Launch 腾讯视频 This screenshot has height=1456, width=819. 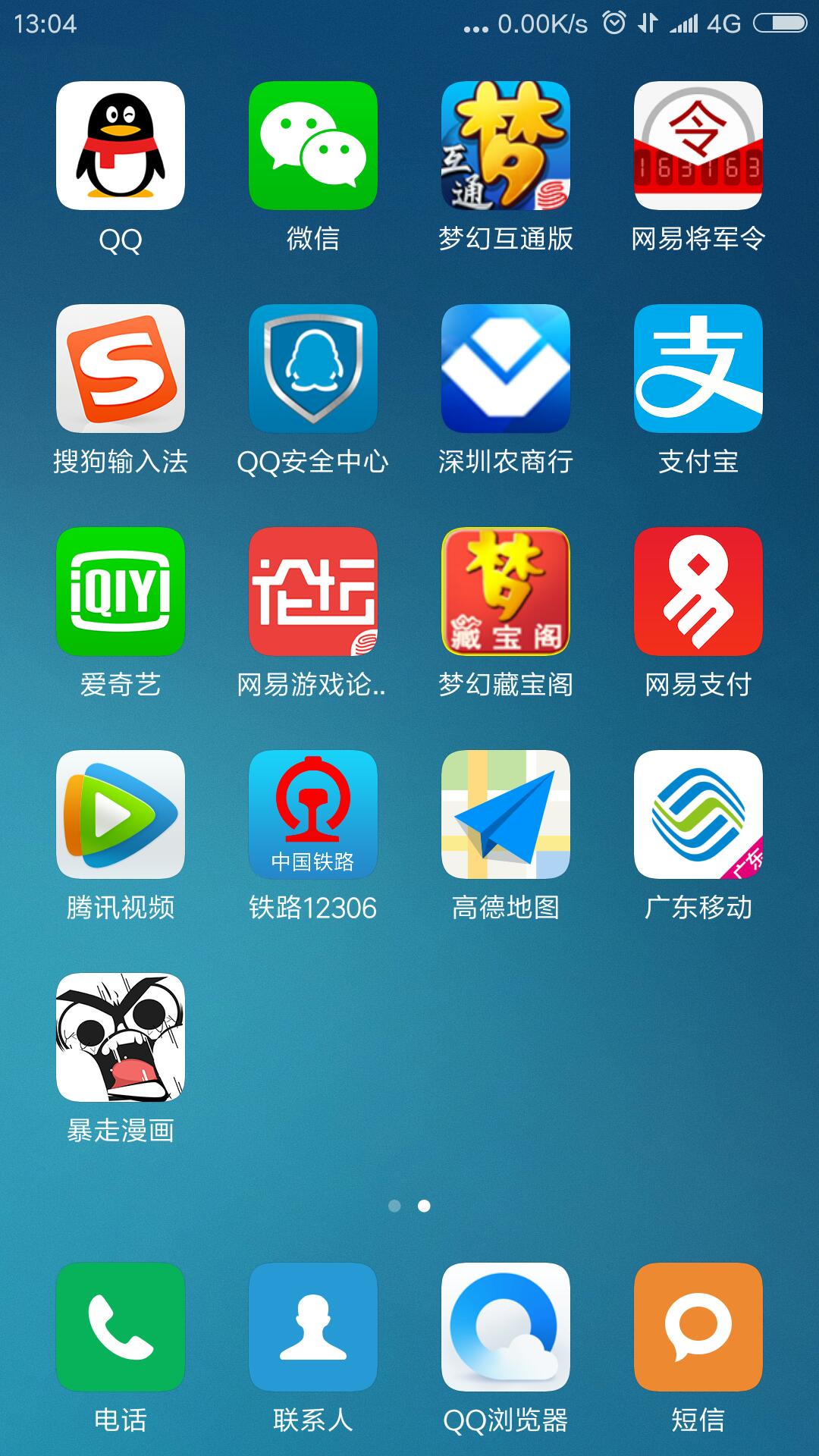tap(121, 814)
